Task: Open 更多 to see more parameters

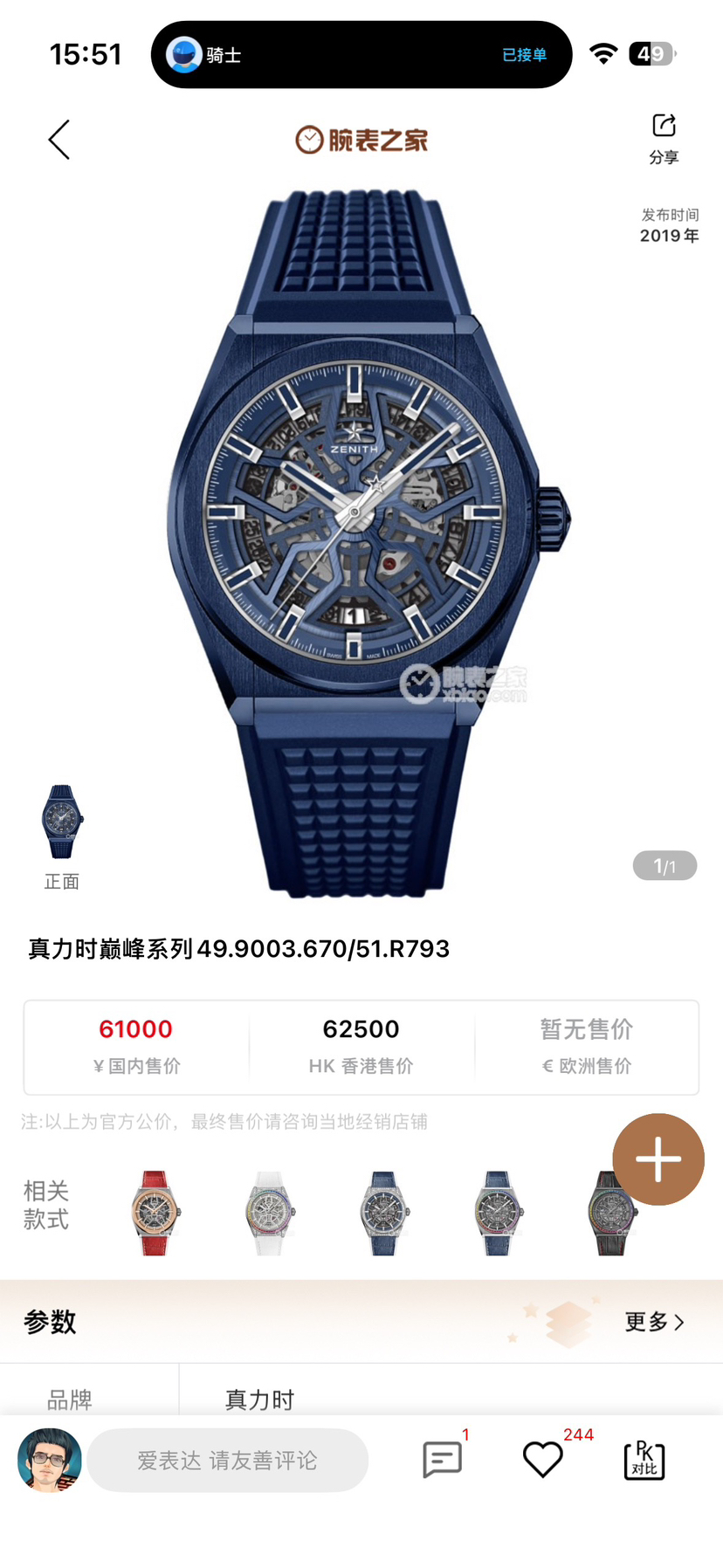Action: [653, 1322]
